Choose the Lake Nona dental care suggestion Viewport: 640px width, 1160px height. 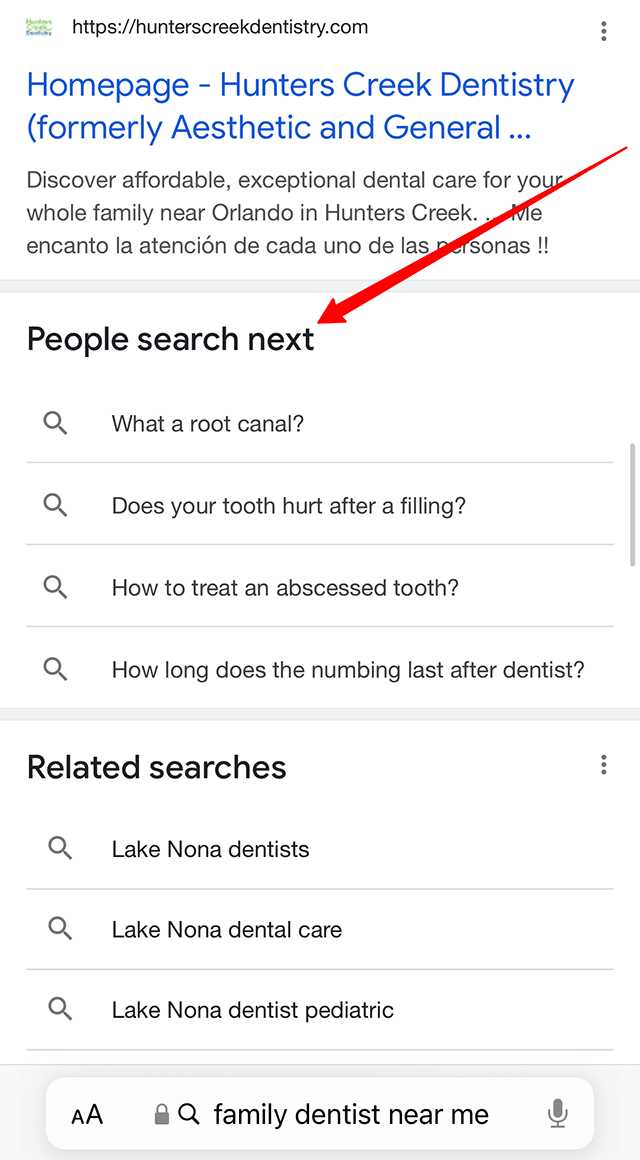[320, 929]
